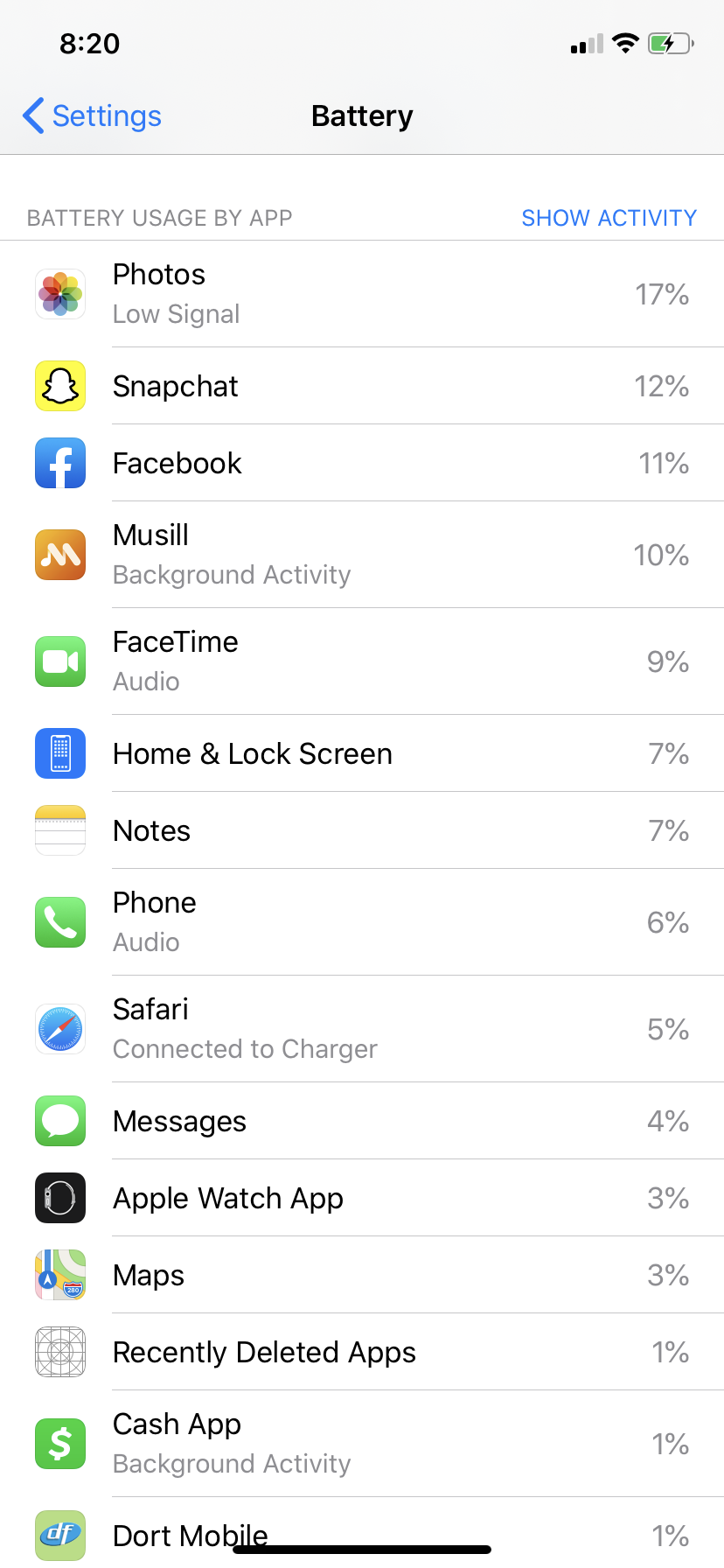Select the Apple Watch App row
The height and width of the screenshot is (1568, 724).
362,1198
